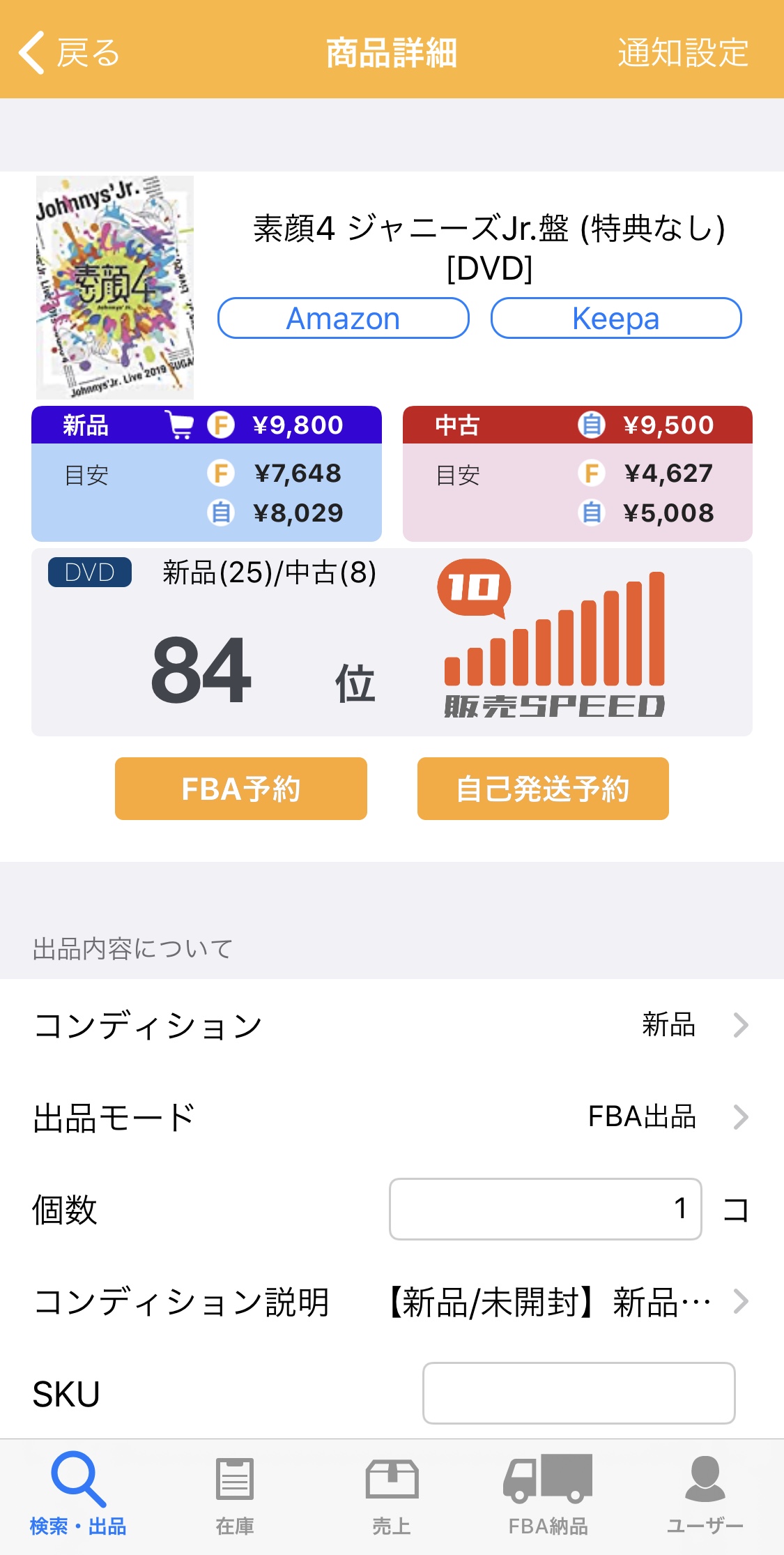Image resolution: width=784 pixels, height=1555 pixels.
Task: Open the product on Amazon
Action: (x=343, y=319)
